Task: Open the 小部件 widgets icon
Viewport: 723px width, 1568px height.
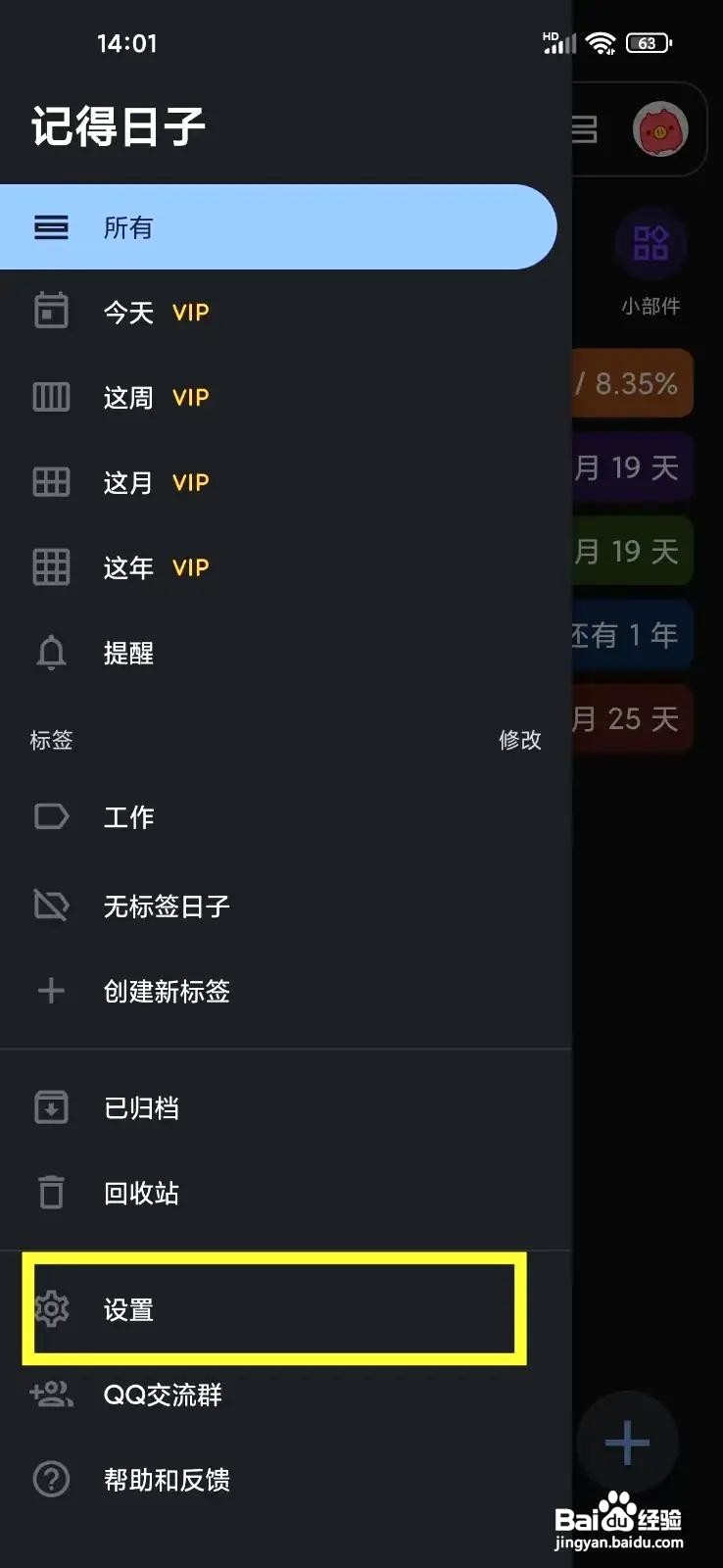Action: tap(651, 244)
